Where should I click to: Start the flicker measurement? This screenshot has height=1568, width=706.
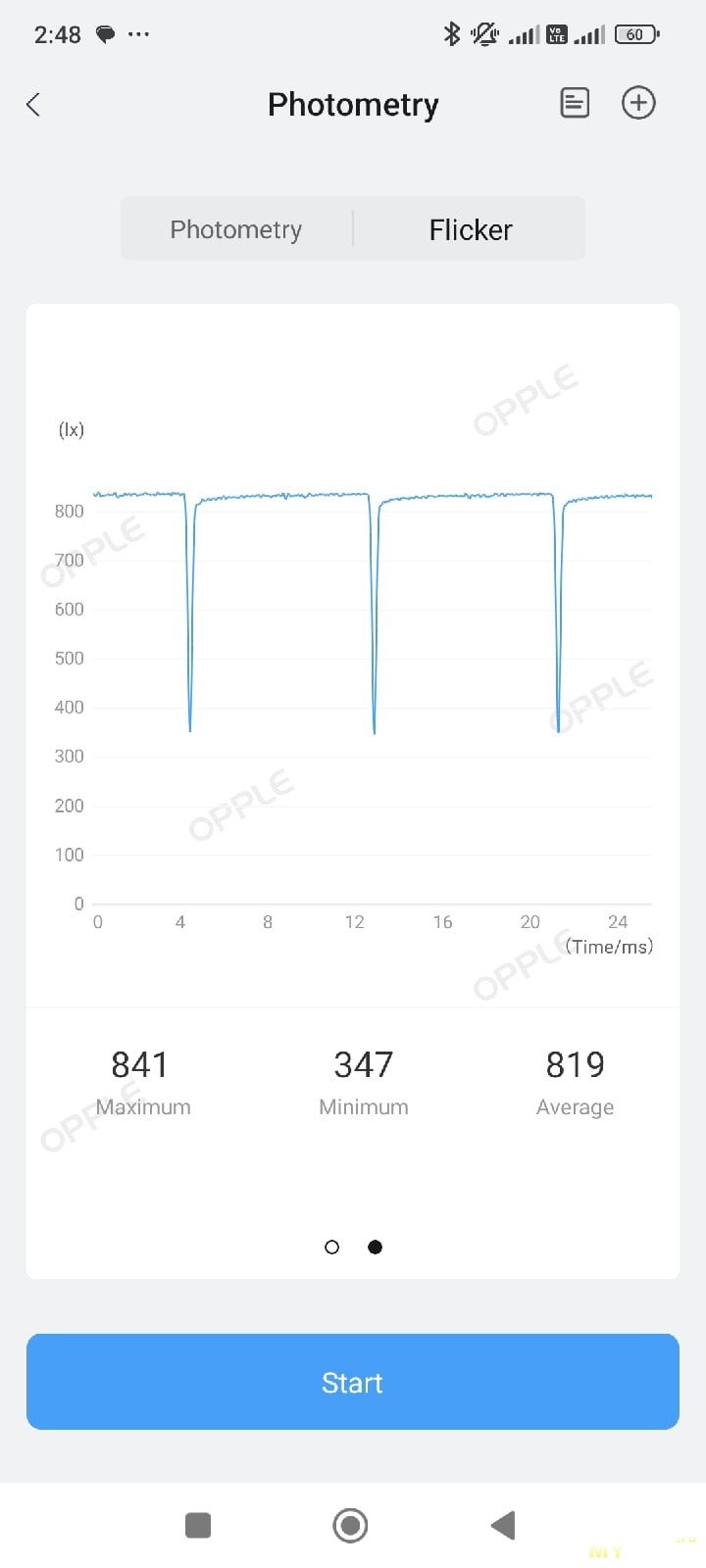click(x=353, y=1382)
